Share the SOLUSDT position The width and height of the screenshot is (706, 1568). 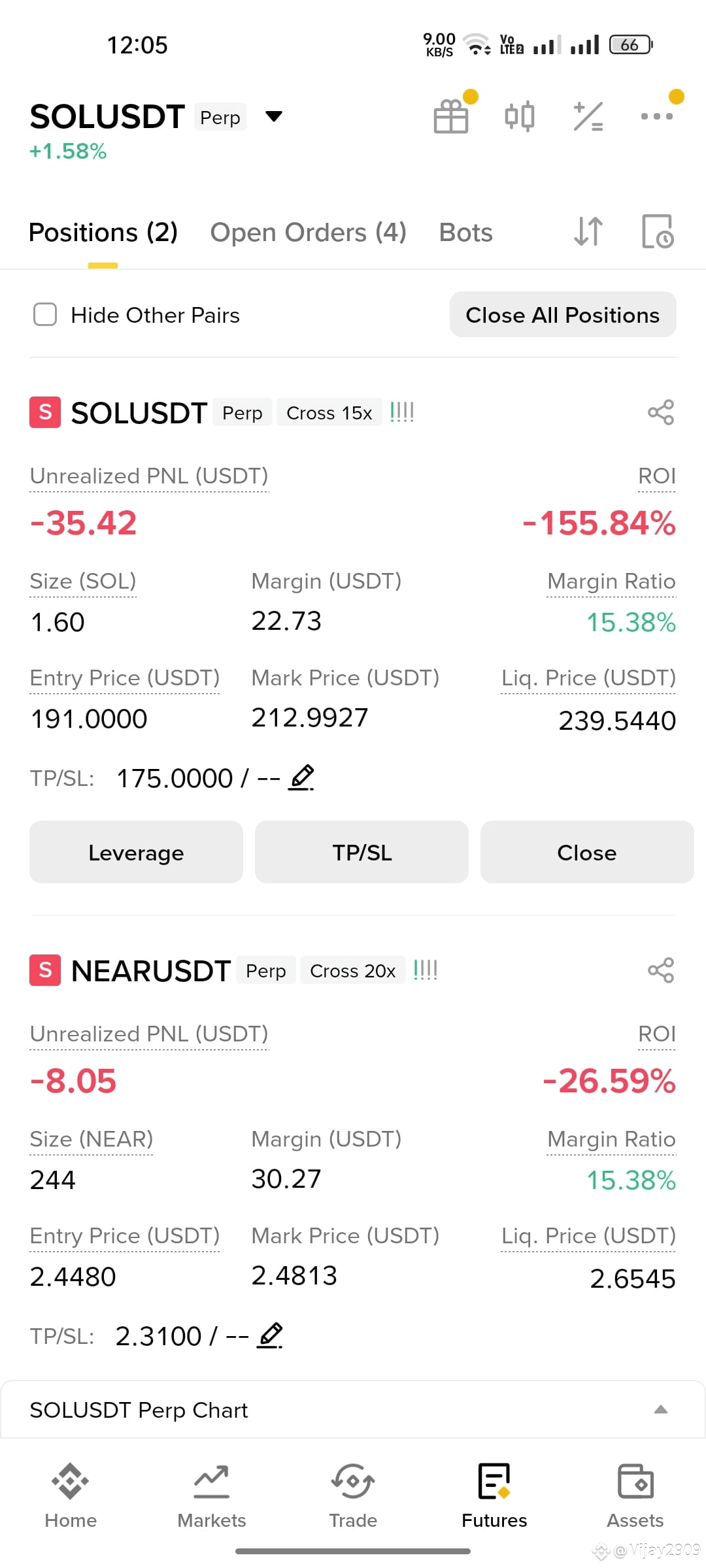tap(661, 412)
